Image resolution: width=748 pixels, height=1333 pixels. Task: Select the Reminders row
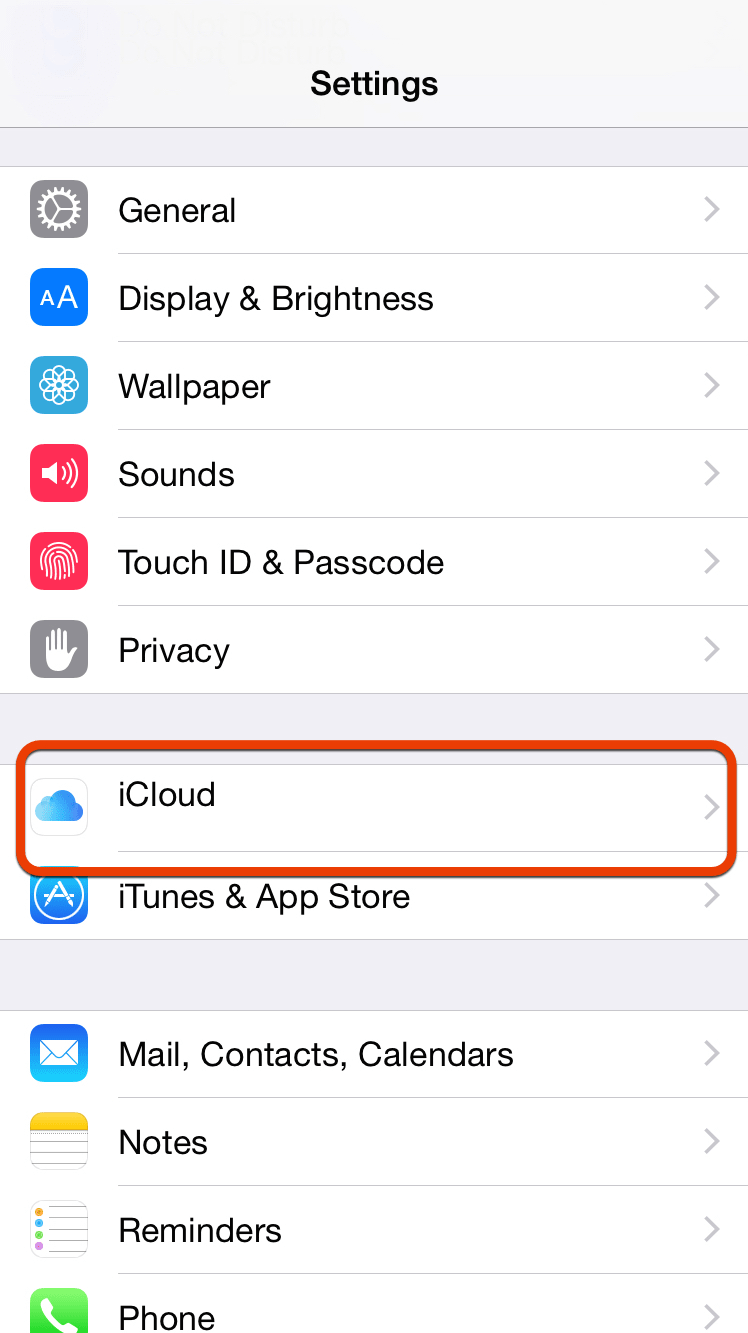pos(374,1230)
